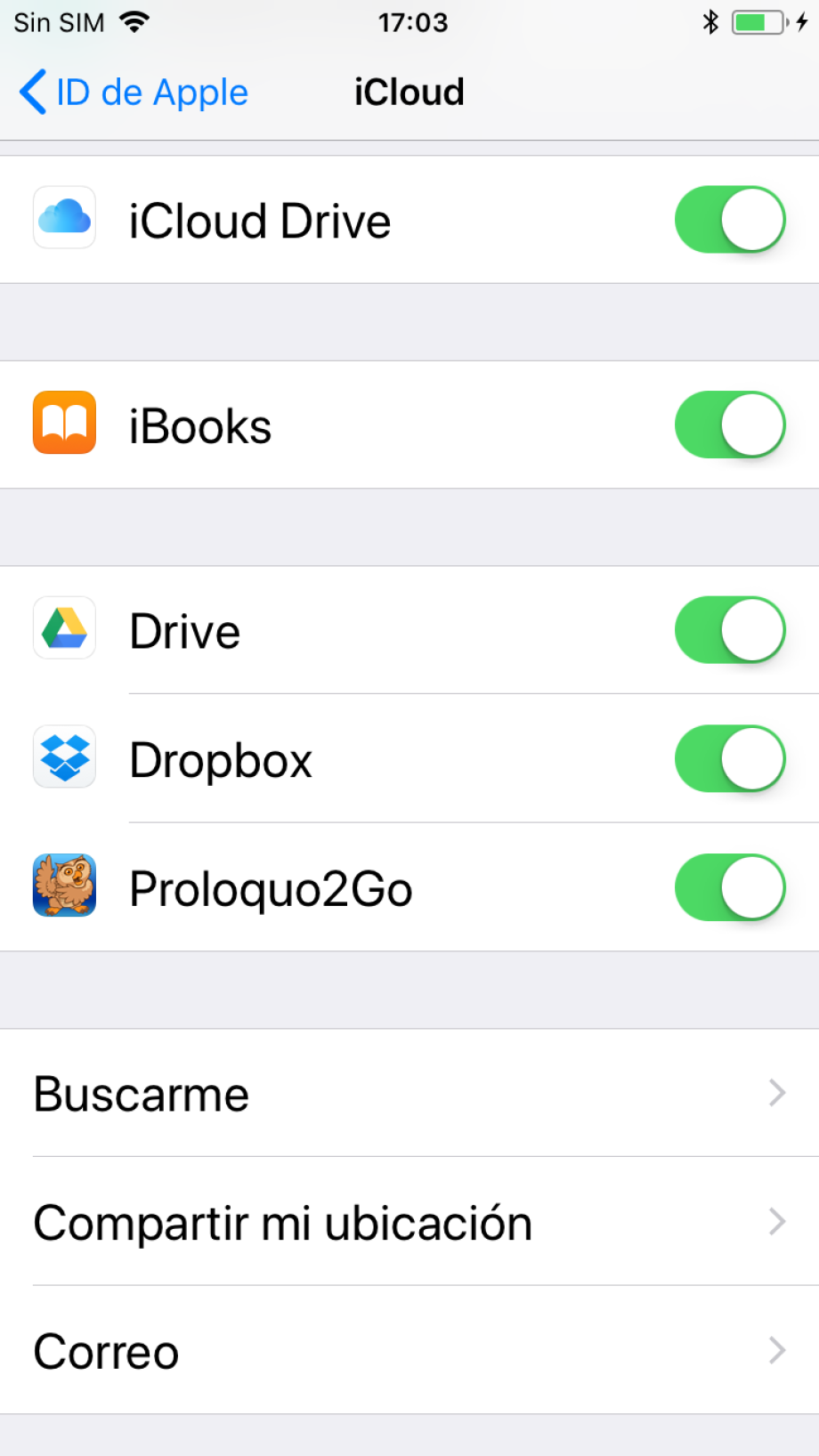Disable the Proloquo2Go toggle
The image size is (819, 1456).
click(x=729, y=887)
